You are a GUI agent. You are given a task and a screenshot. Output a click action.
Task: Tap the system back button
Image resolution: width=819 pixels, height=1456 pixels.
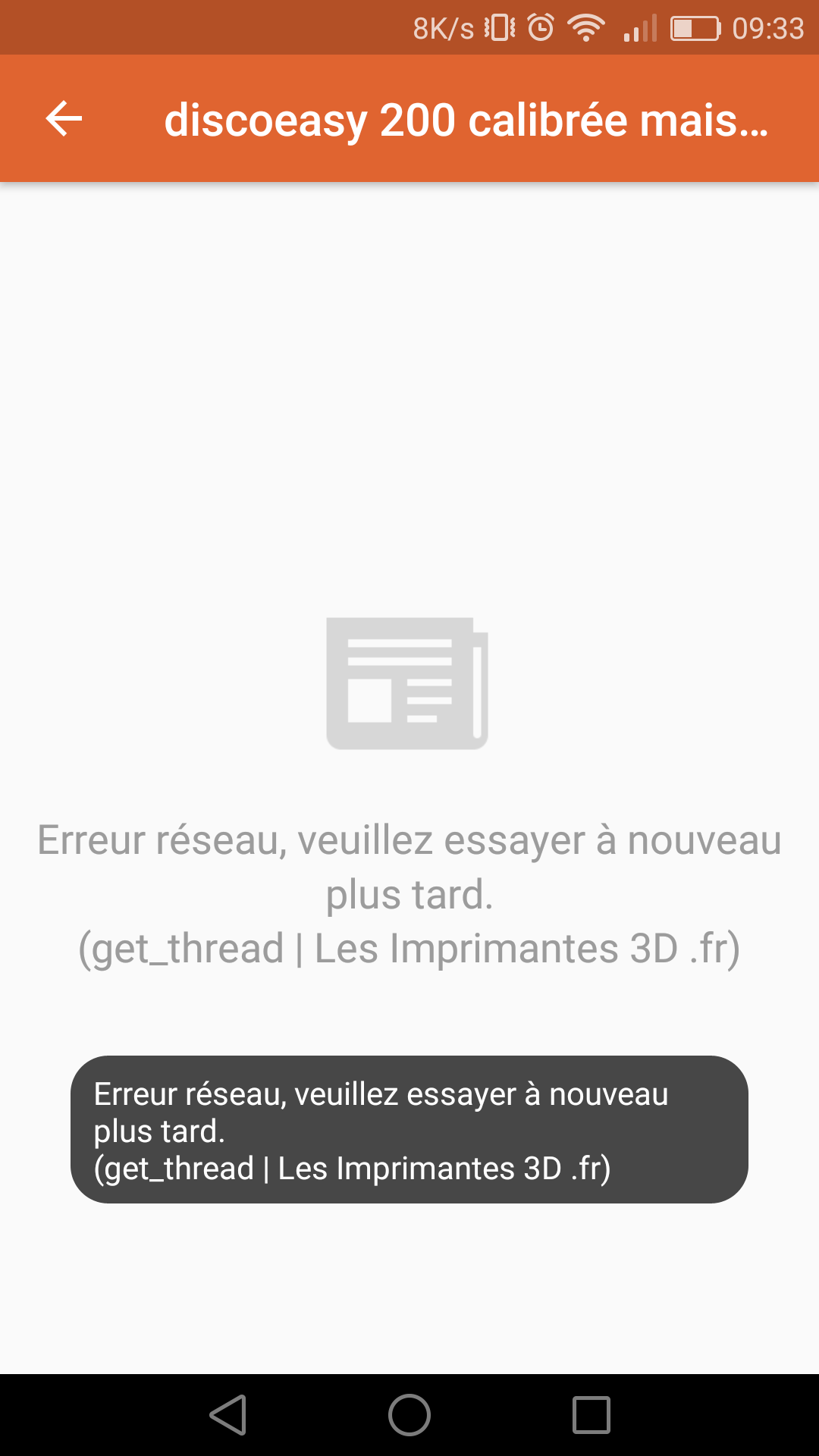click(x=227, y=1415)
